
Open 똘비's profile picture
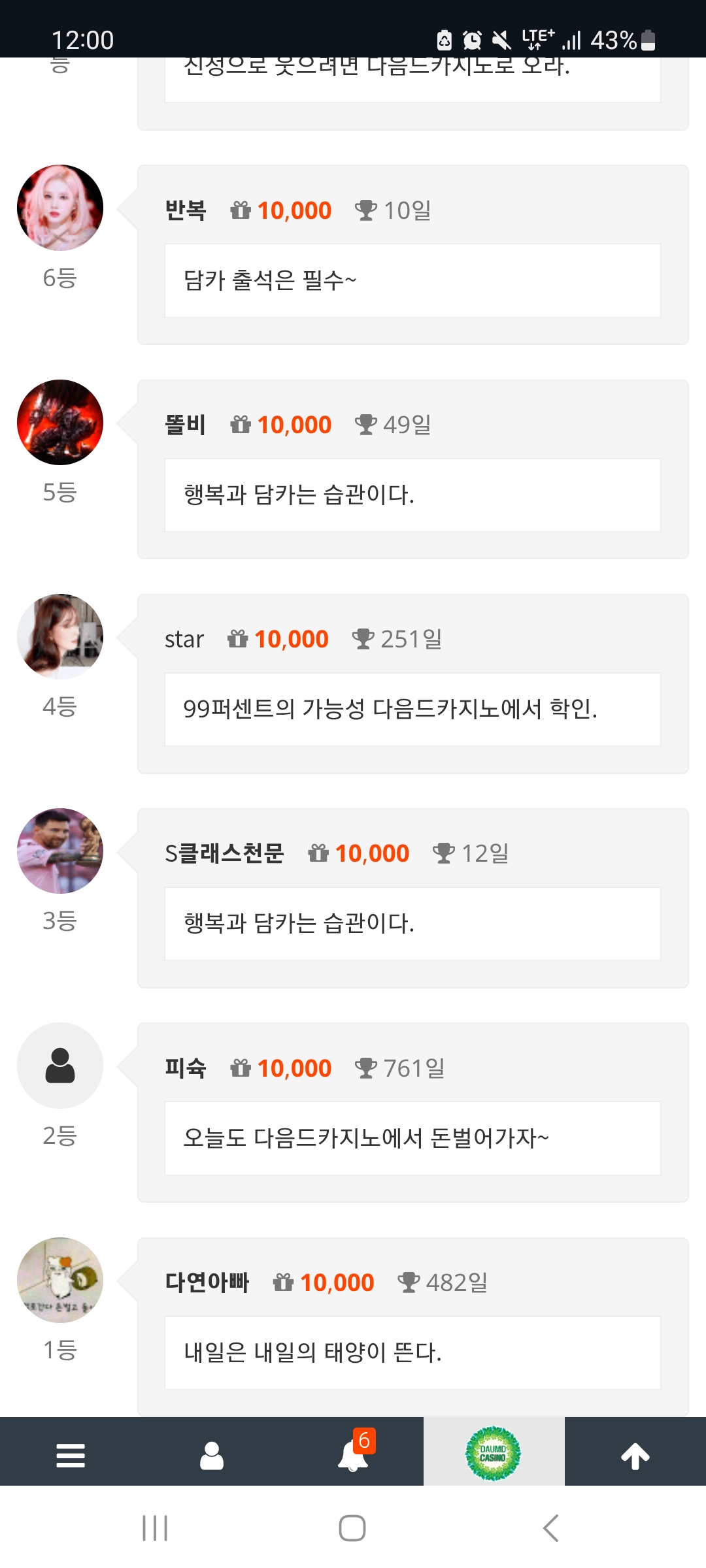click(x=60, y=422)
